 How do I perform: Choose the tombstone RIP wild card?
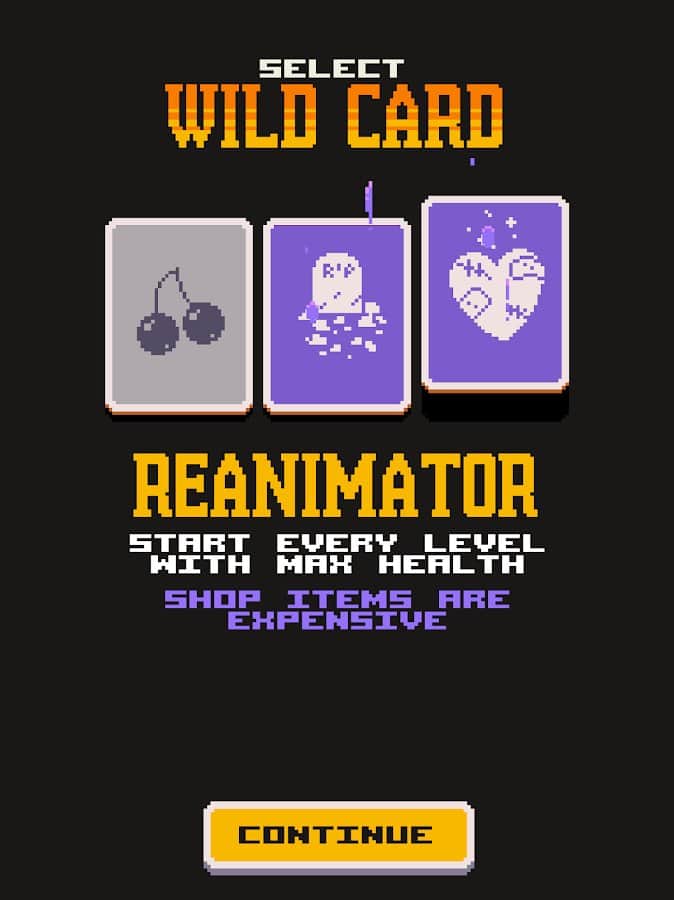[337, 316]
